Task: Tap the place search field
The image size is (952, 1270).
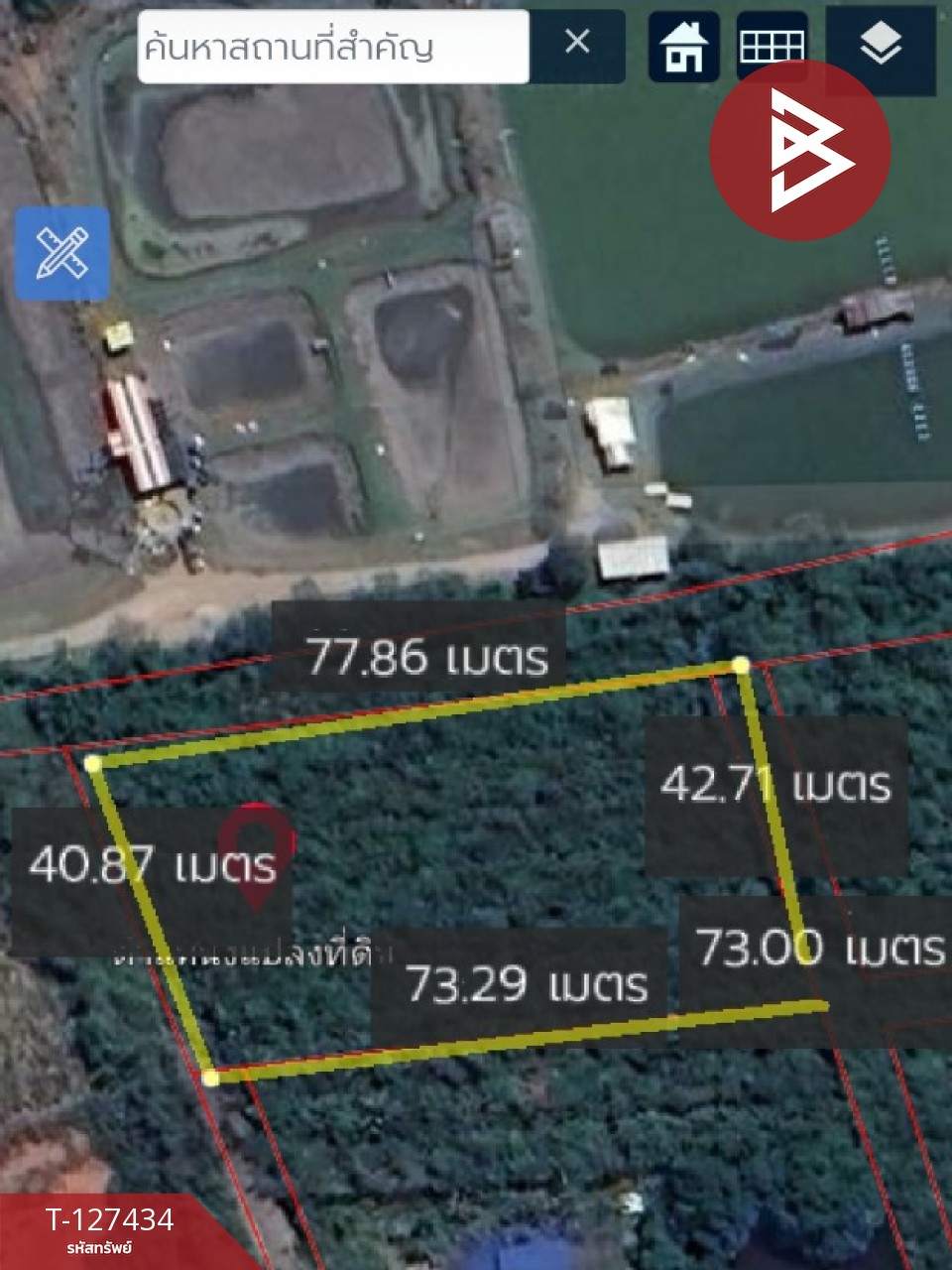Action: [x=333, y=47]
